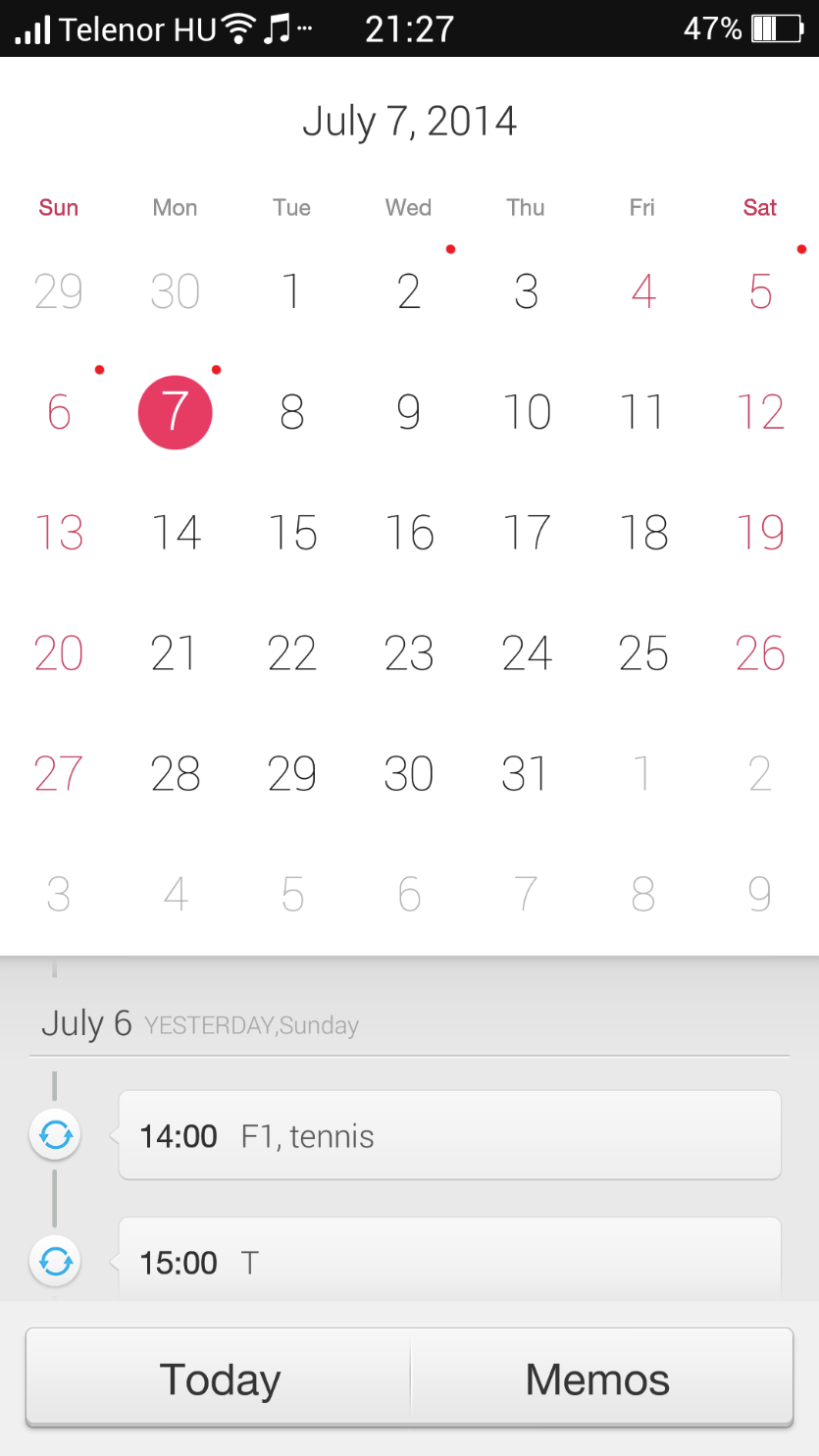The image size is (819, 1456).
Task: Open the Memos section
Action: [x=601, y=1378]
